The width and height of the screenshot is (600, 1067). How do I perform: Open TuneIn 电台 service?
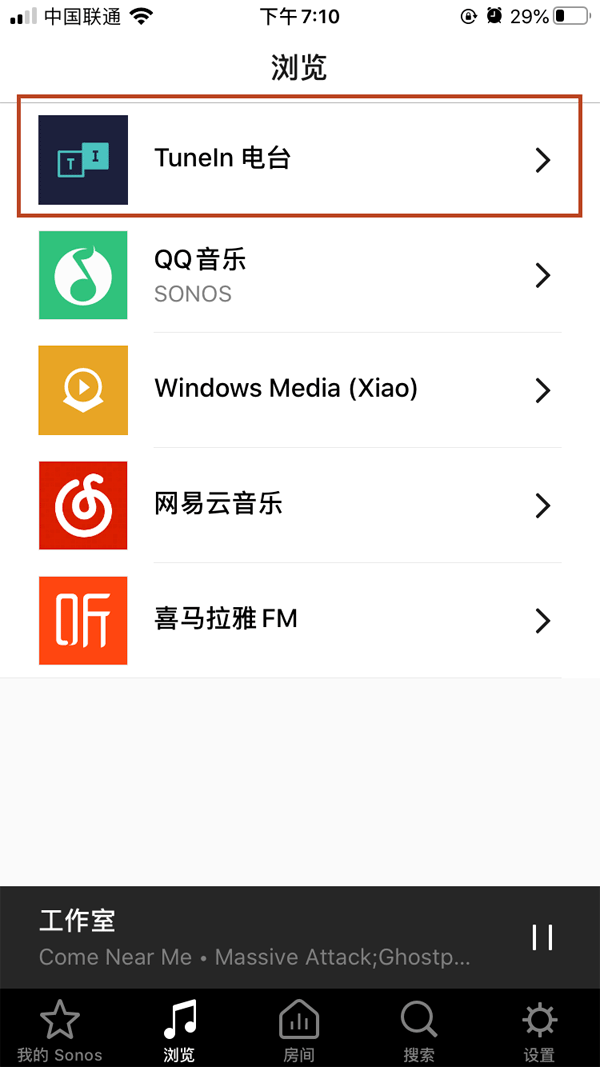click(299, 160)
